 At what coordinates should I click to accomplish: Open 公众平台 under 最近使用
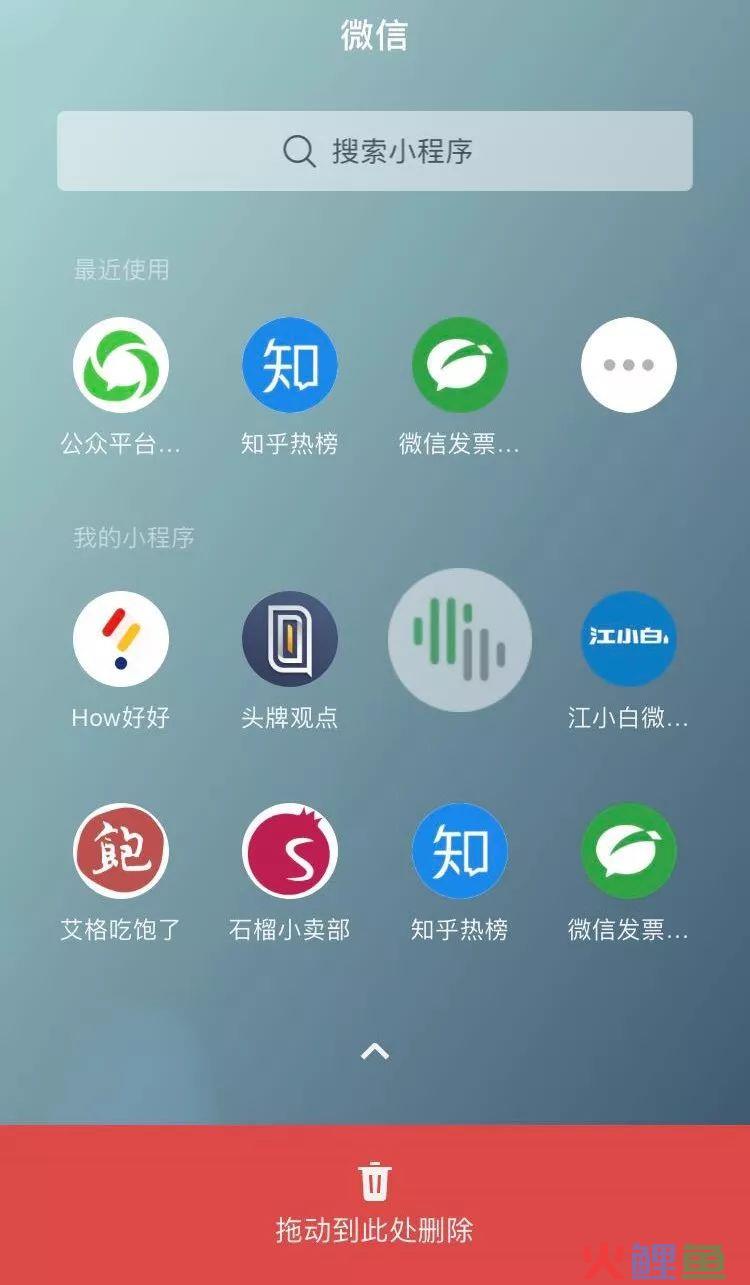pyautogui.click(x=121, y=366)
